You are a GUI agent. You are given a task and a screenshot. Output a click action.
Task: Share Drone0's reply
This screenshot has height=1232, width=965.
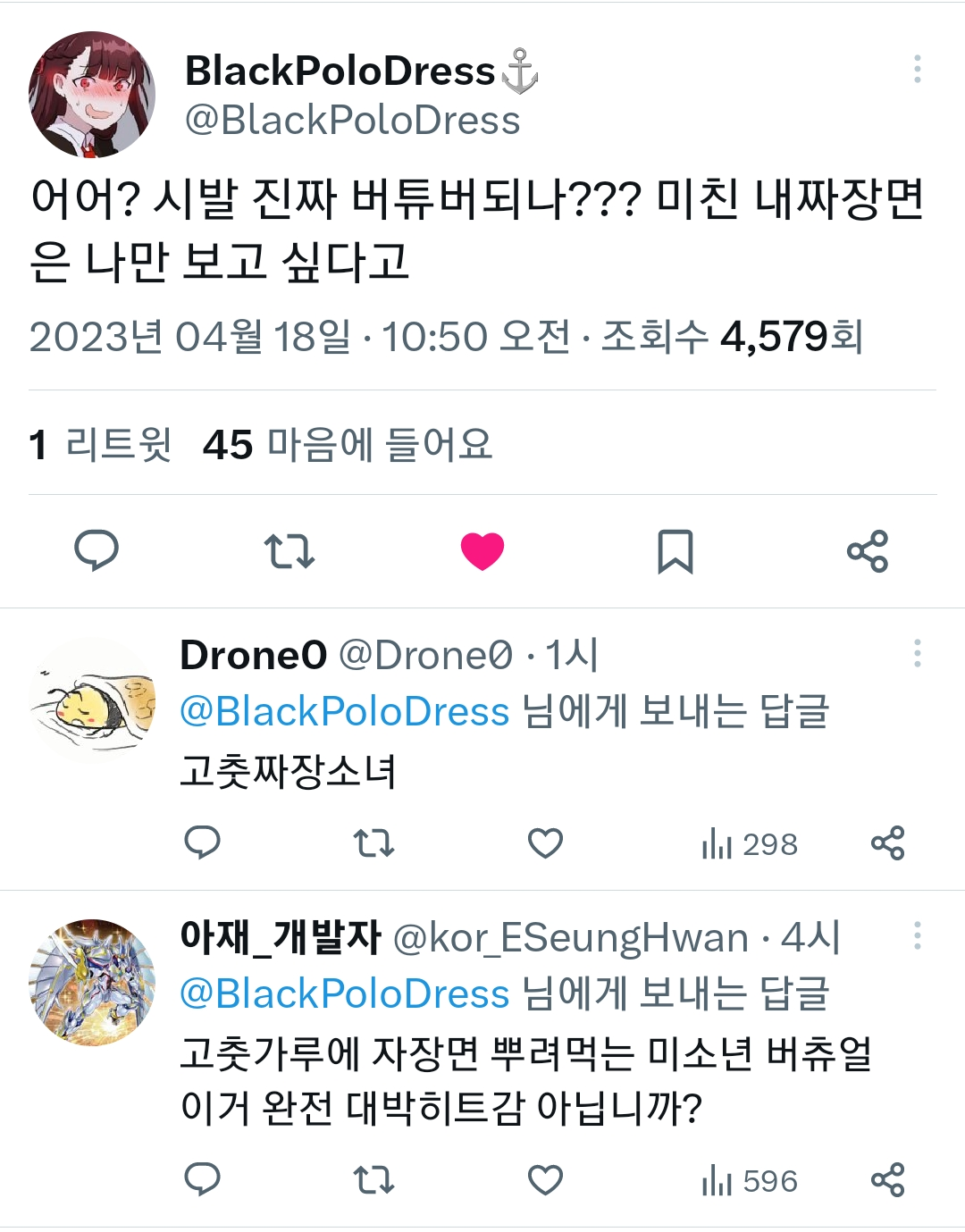tap(888, 842)
